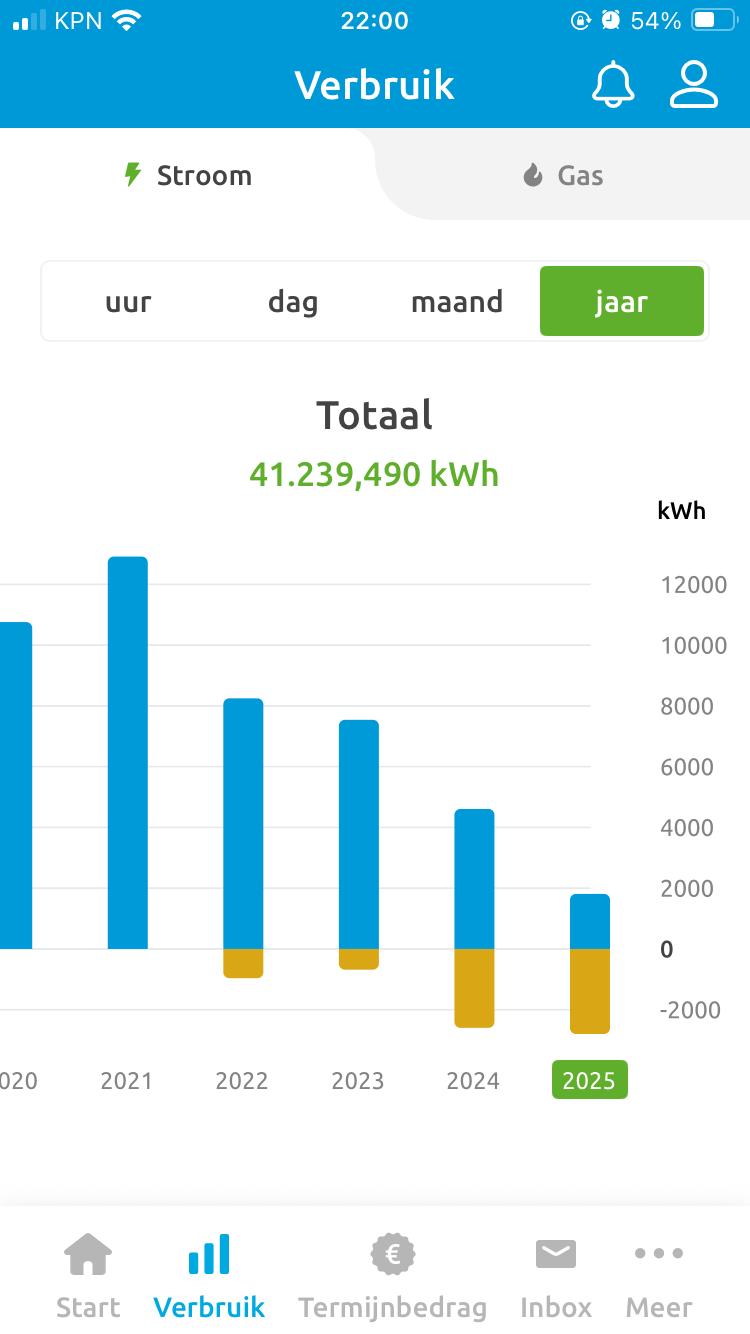Viewport: 750px width, 1334px height.
Task: Show usage per uur
Action: pos(128,302)
